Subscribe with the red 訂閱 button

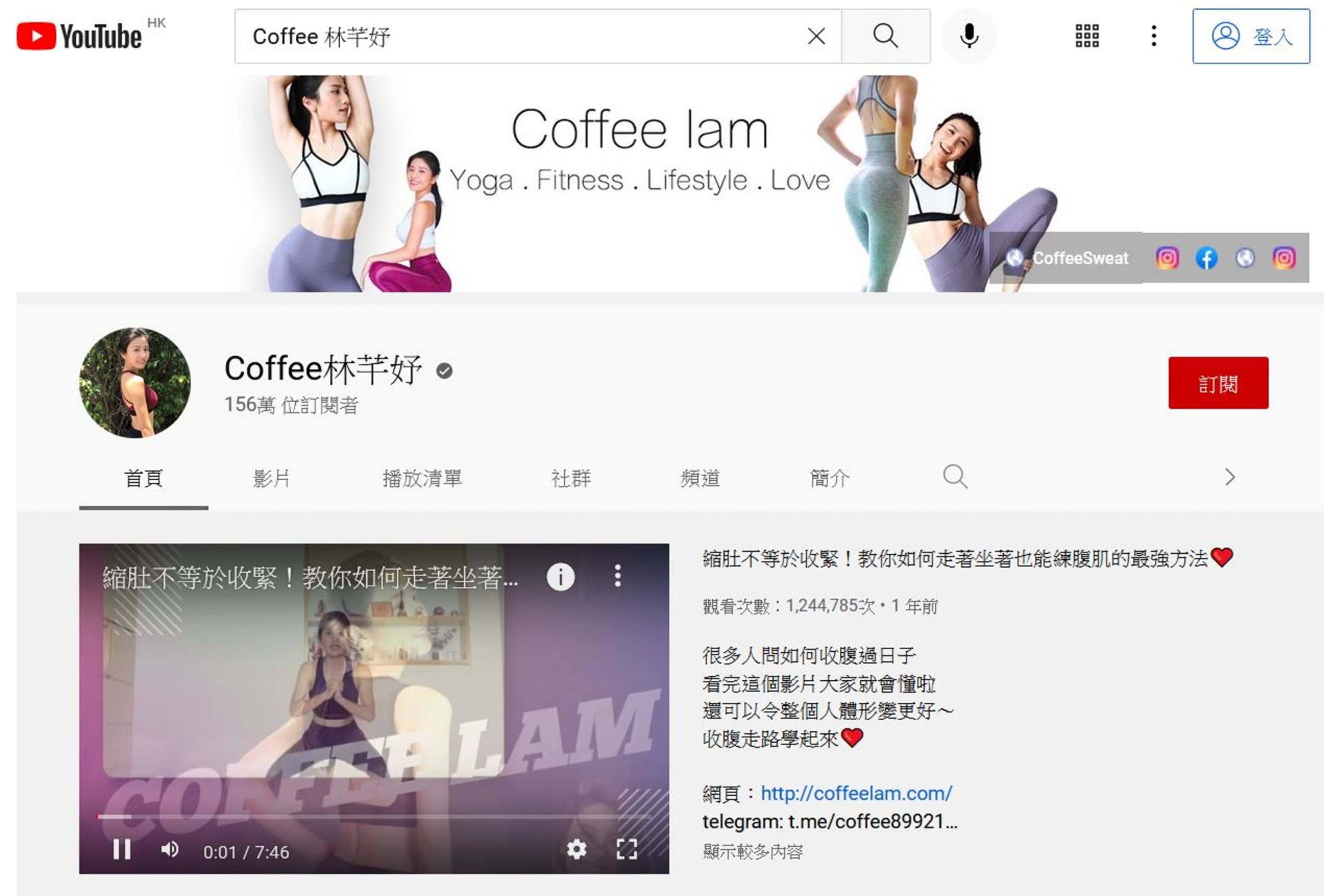(1217, 383)
